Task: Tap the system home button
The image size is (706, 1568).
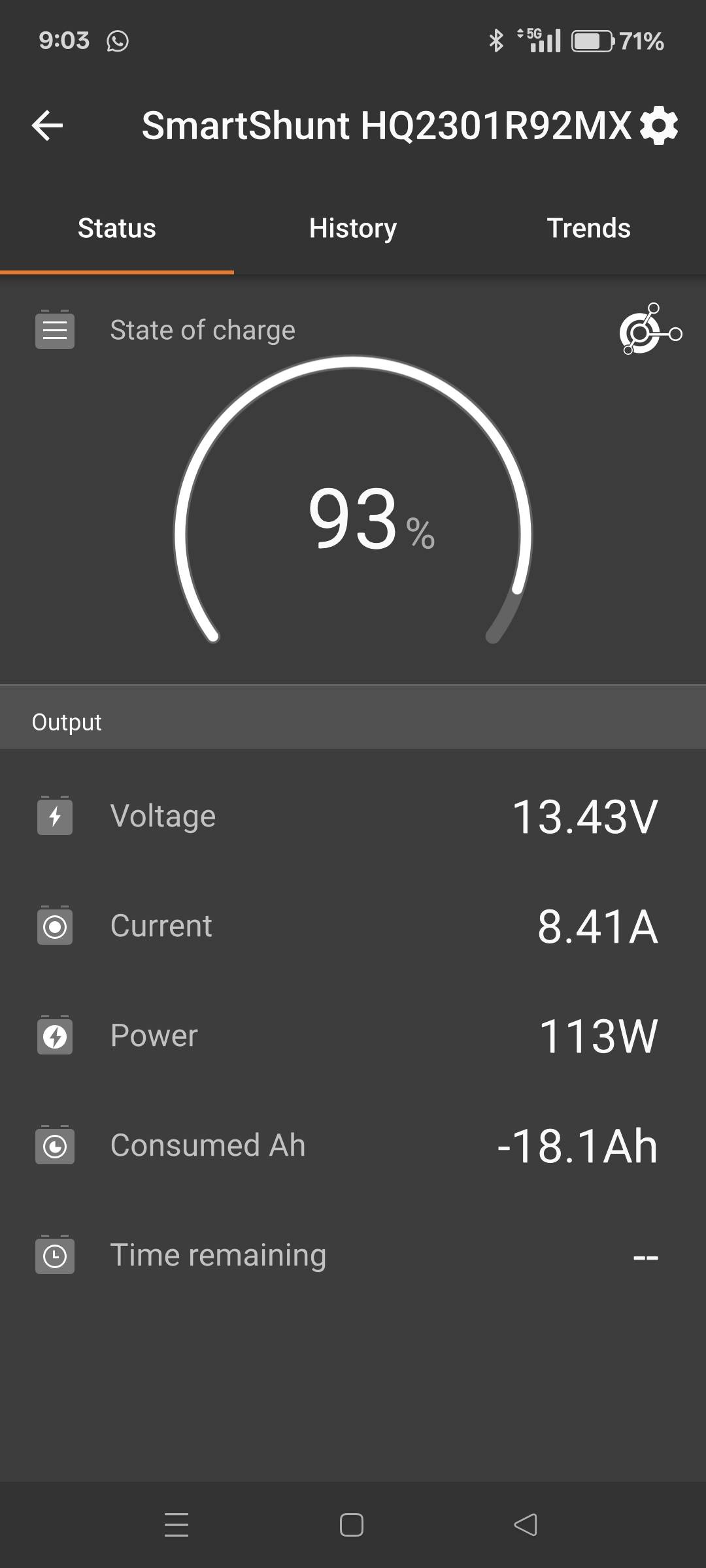Action: coord(352,1525)
